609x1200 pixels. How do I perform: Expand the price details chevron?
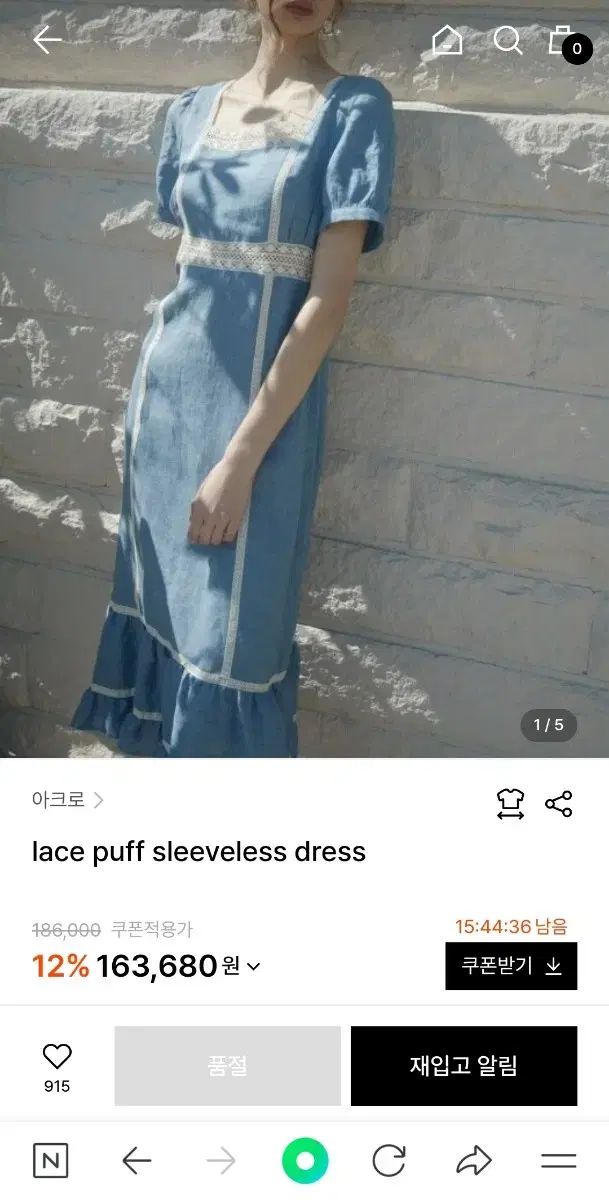254,967
